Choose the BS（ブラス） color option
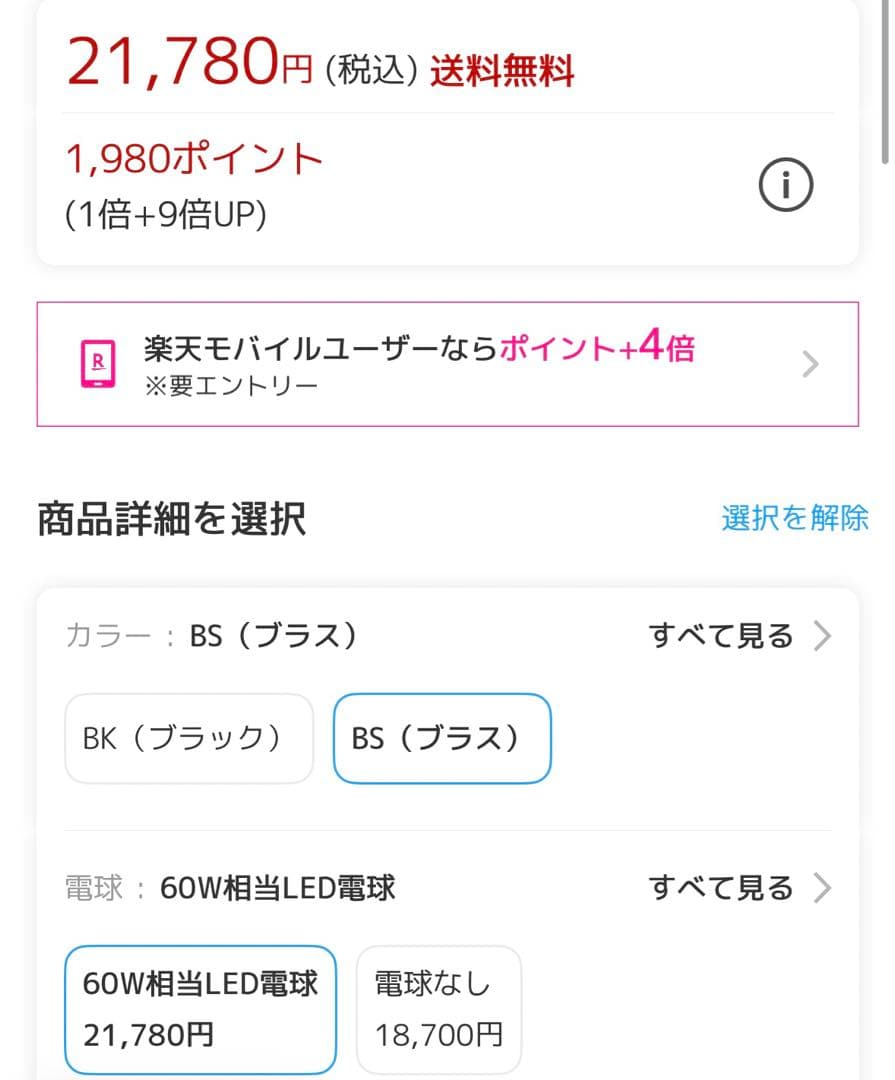Screen dimensions: 895x1080 (x=441, y=738)
